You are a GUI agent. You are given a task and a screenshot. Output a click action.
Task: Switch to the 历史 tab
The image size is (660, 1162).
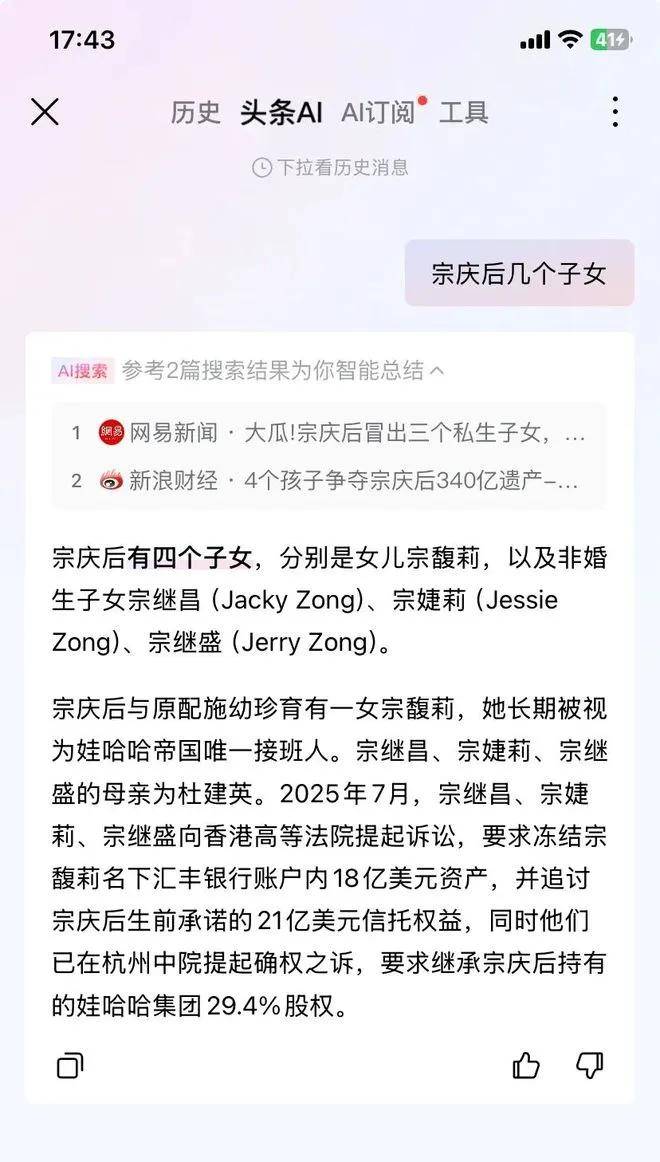coord(196,113)
